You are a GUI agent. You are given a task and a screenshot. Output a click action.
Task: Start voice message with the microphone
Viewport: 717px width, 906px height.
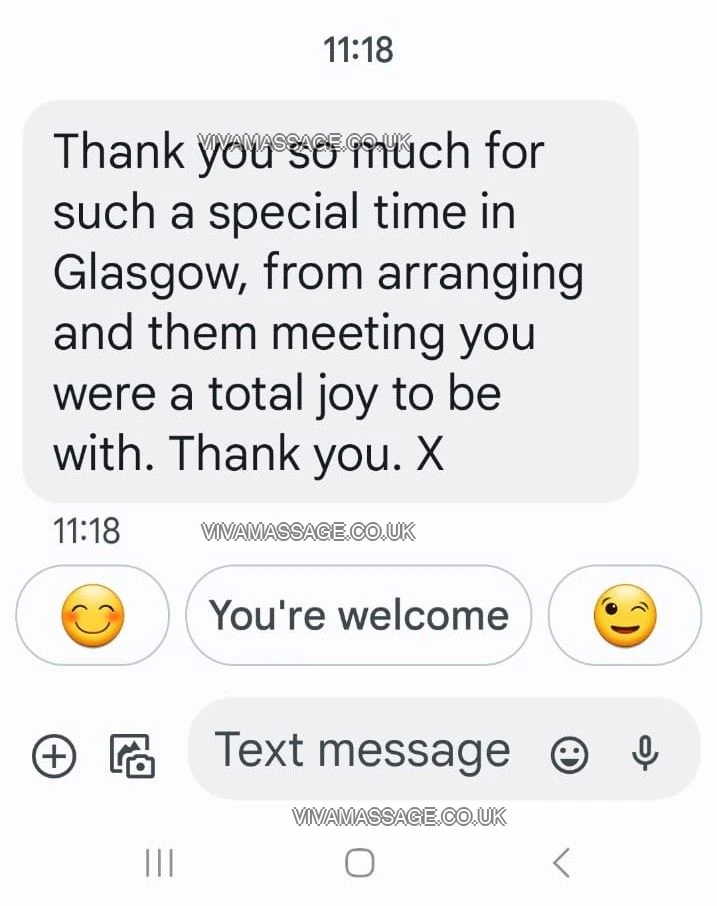646,753
